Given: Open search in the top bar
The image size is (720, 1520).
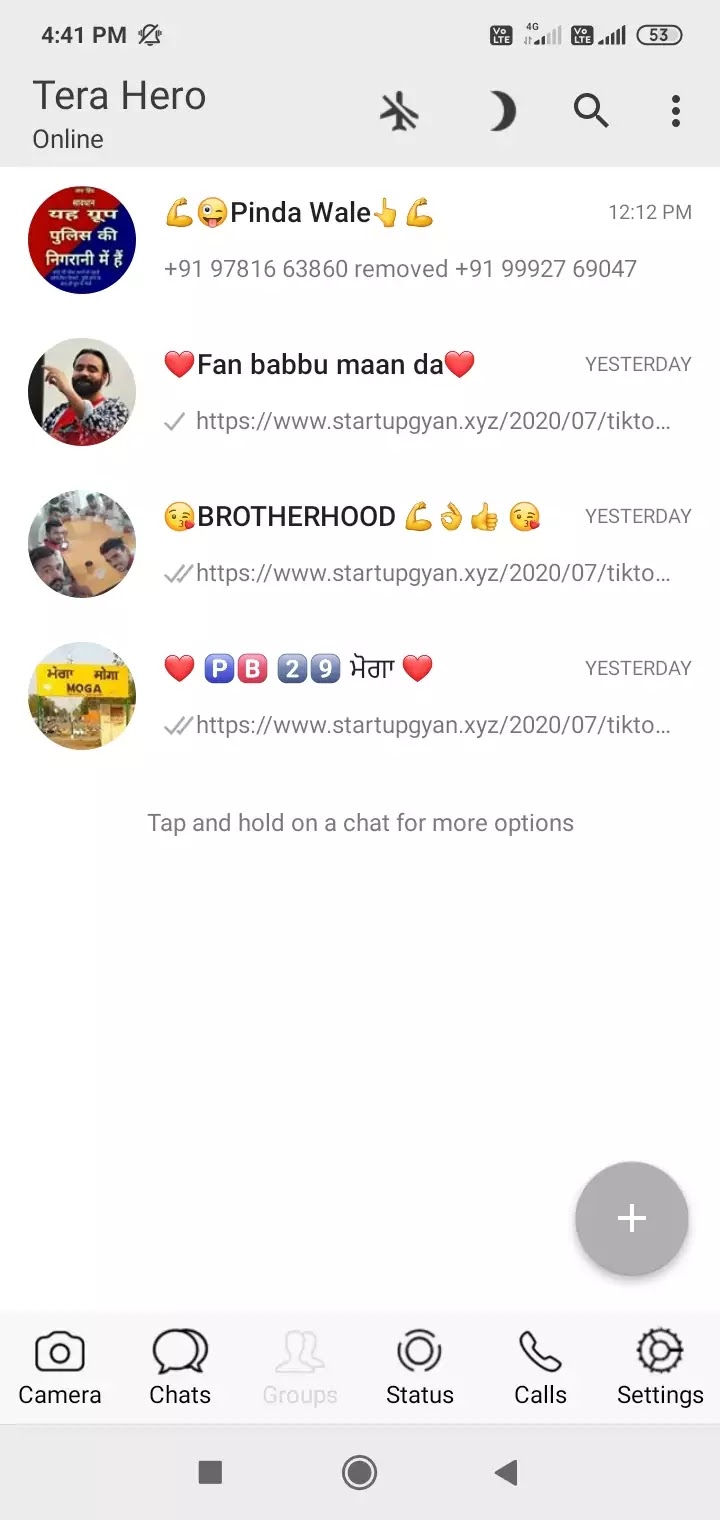Looking at the screenshot, I should (x=591, y=112).
